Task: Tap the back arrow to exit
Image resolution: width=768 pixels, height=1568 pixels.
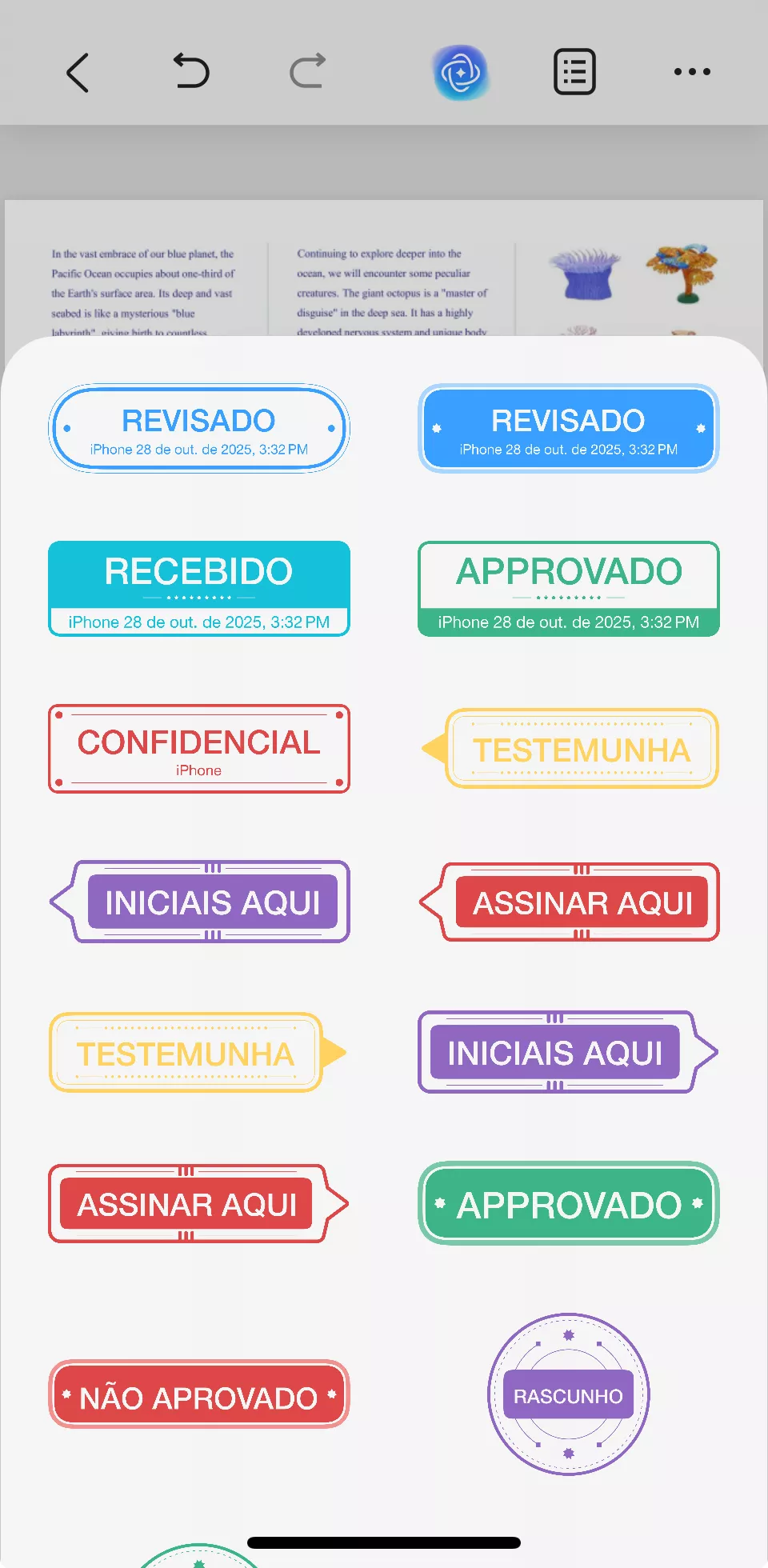Action: pyautogui.click(x=78, y=71)
